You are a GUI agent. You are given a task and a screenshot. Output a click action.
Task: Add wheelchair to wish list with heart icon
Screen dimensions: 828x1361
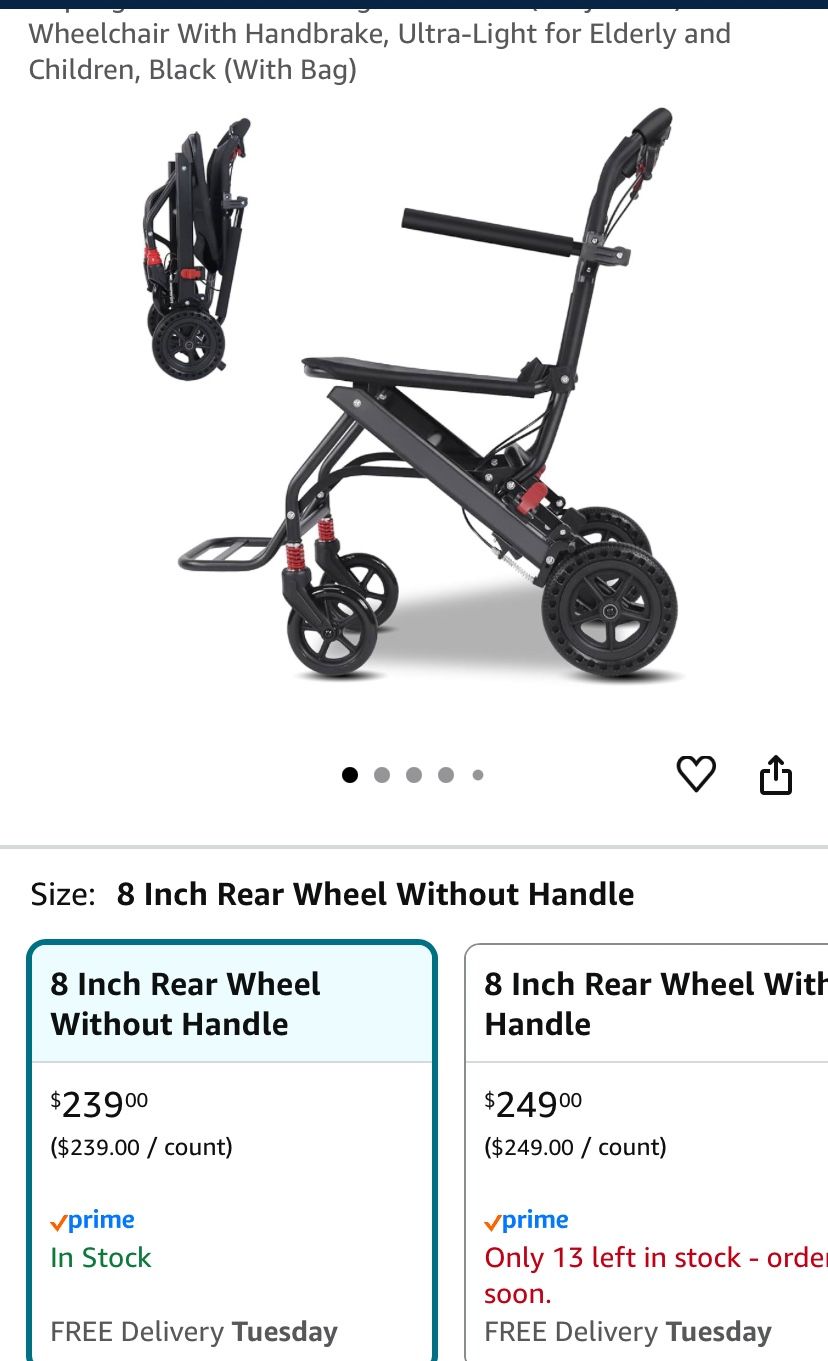click(696, 774)
